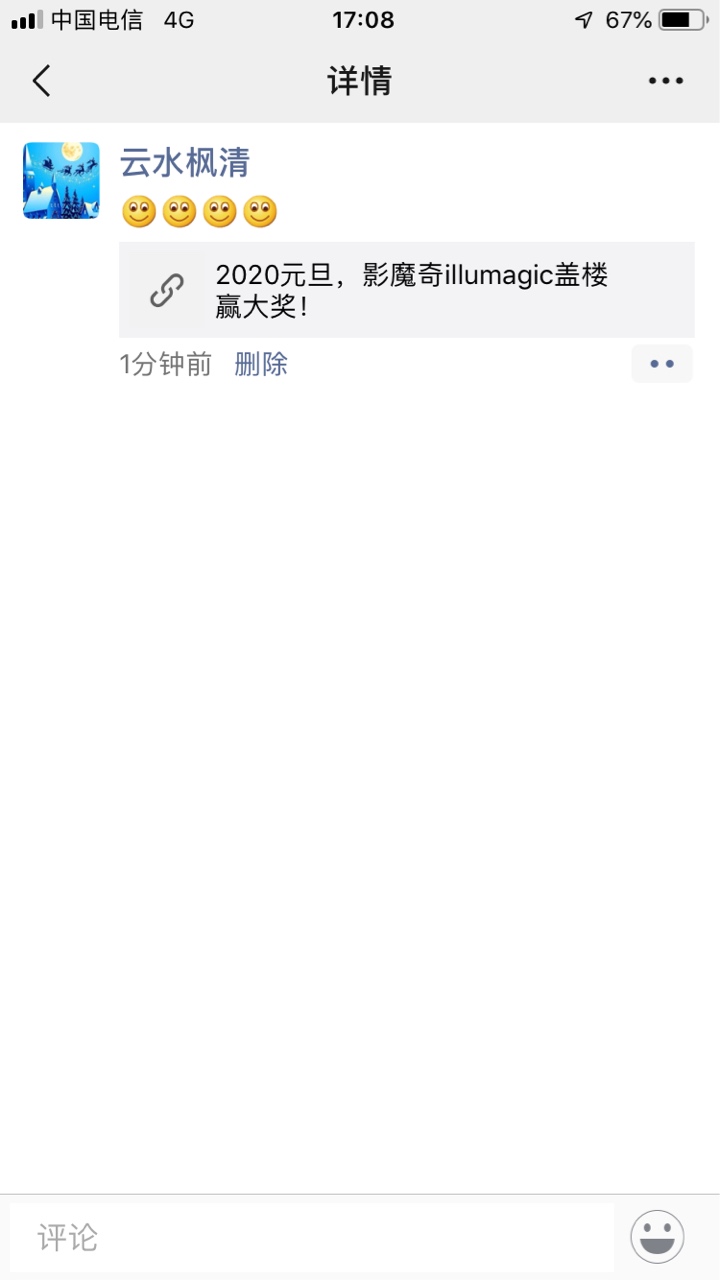Open the emoji picker beside the comment box
Viewport: 720px width, 1280px height.
(x=657, y=1237)
